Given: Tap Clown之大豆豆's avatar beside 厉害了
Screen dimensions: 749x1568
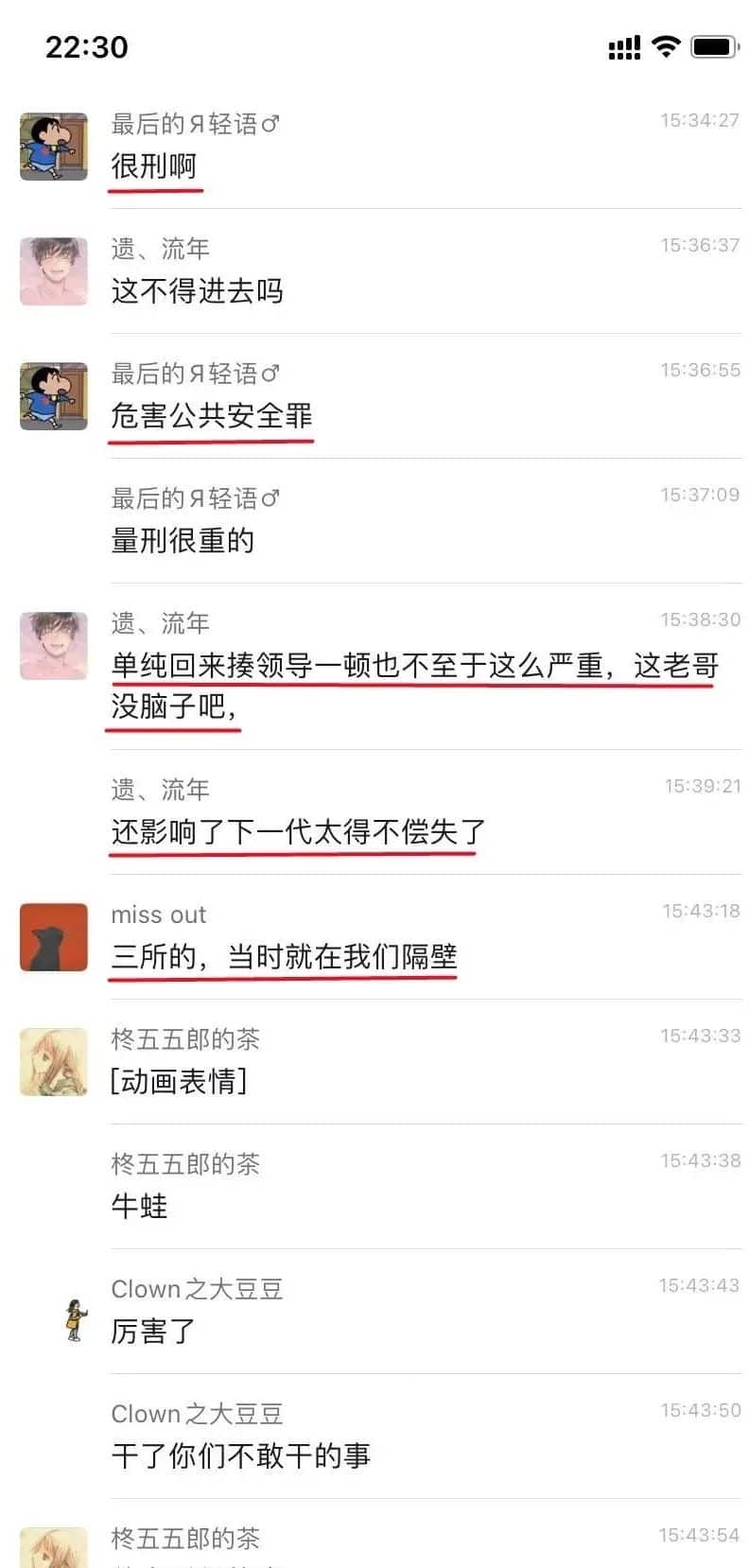Looking at the screenshot, I should tap(75, 1319).
